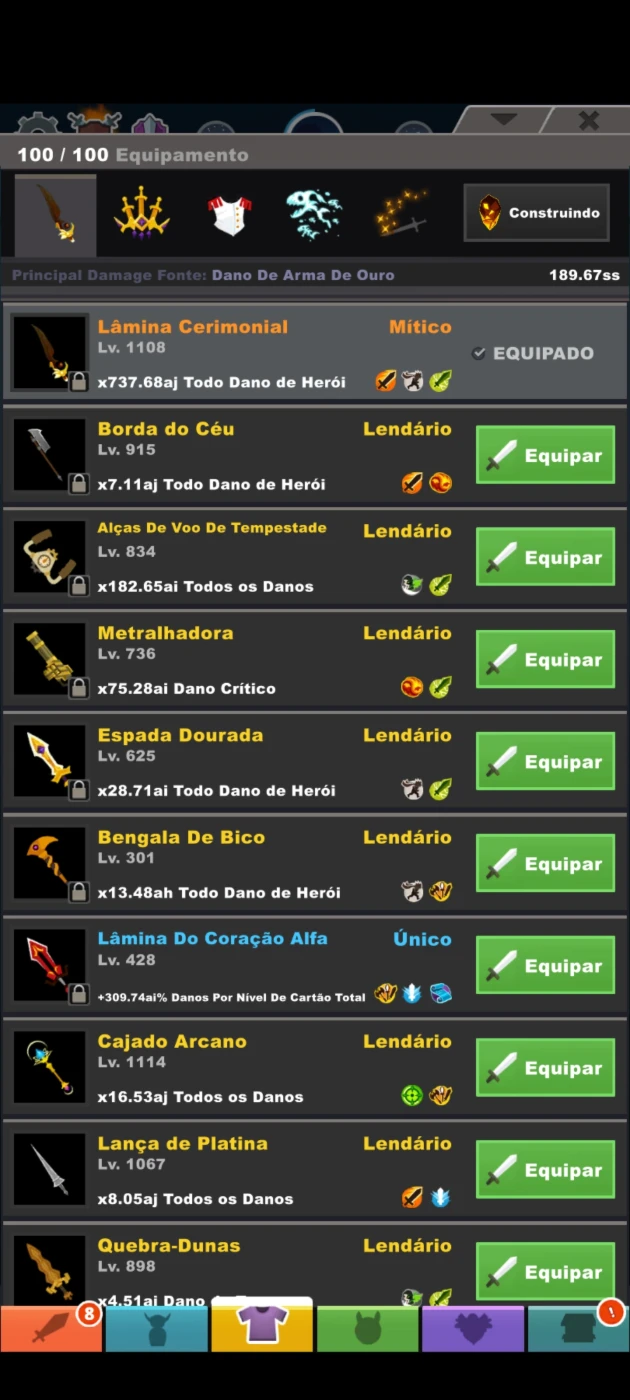630x1400 pixels.
Task: Open the green pet tab in bottom bar
Action: pos(367,1329)
